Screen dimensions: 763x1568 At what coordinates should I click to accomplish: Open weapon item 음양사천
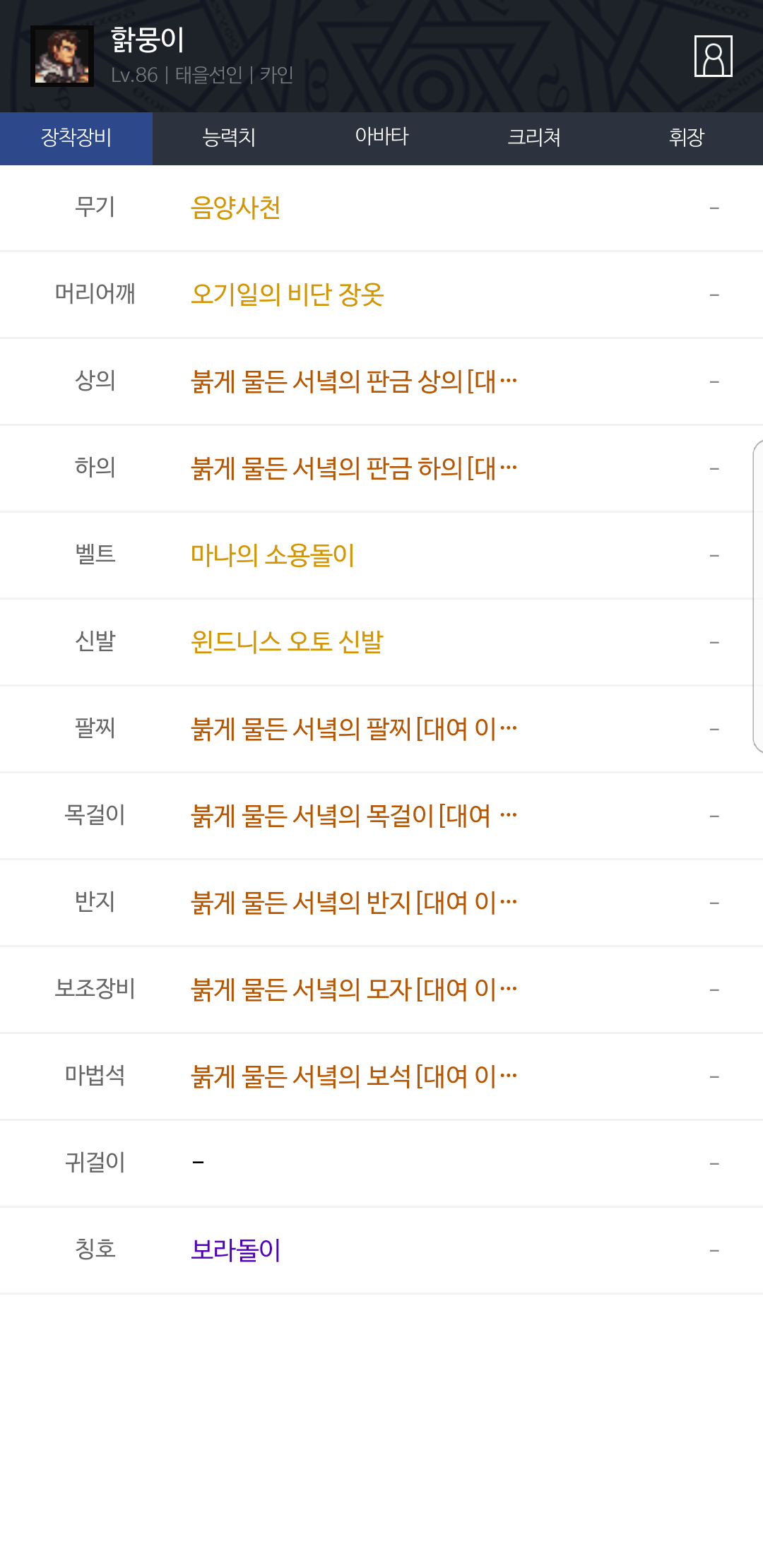pos(236,208)
